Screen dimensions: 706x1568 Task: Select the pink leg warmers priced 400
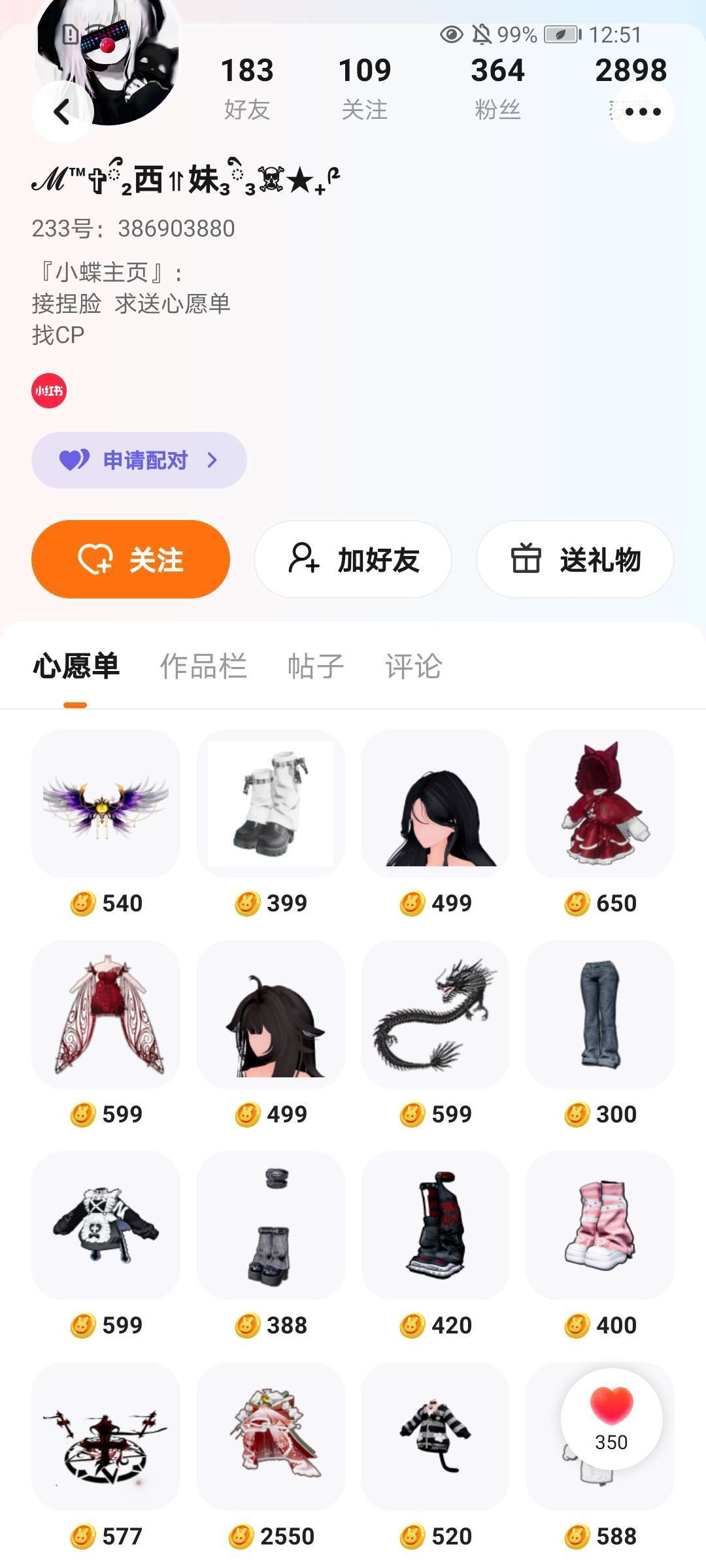point(600,1226)
